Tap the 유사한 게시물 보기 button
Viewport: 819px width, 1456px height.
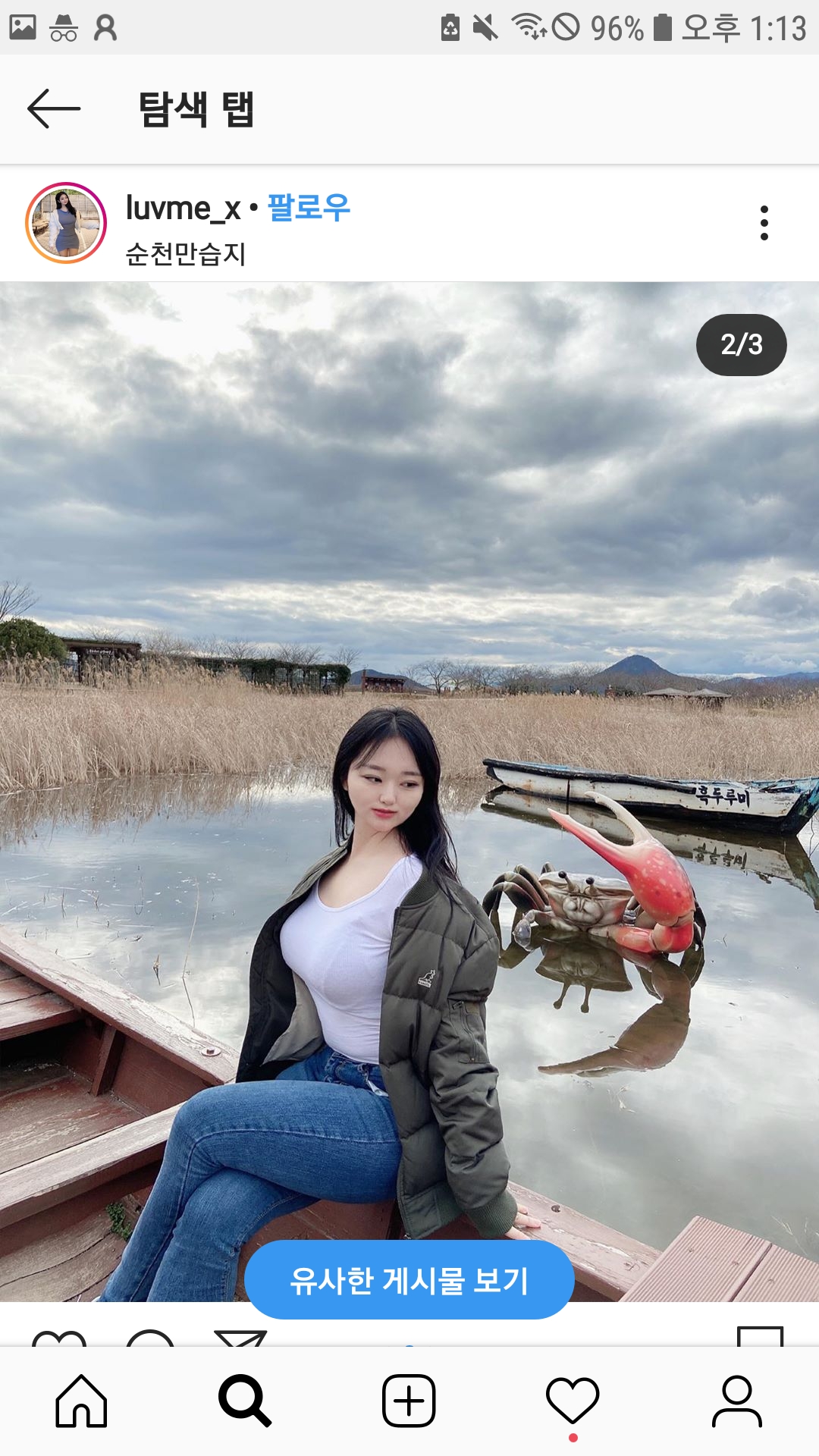[x=409, y=1280]
